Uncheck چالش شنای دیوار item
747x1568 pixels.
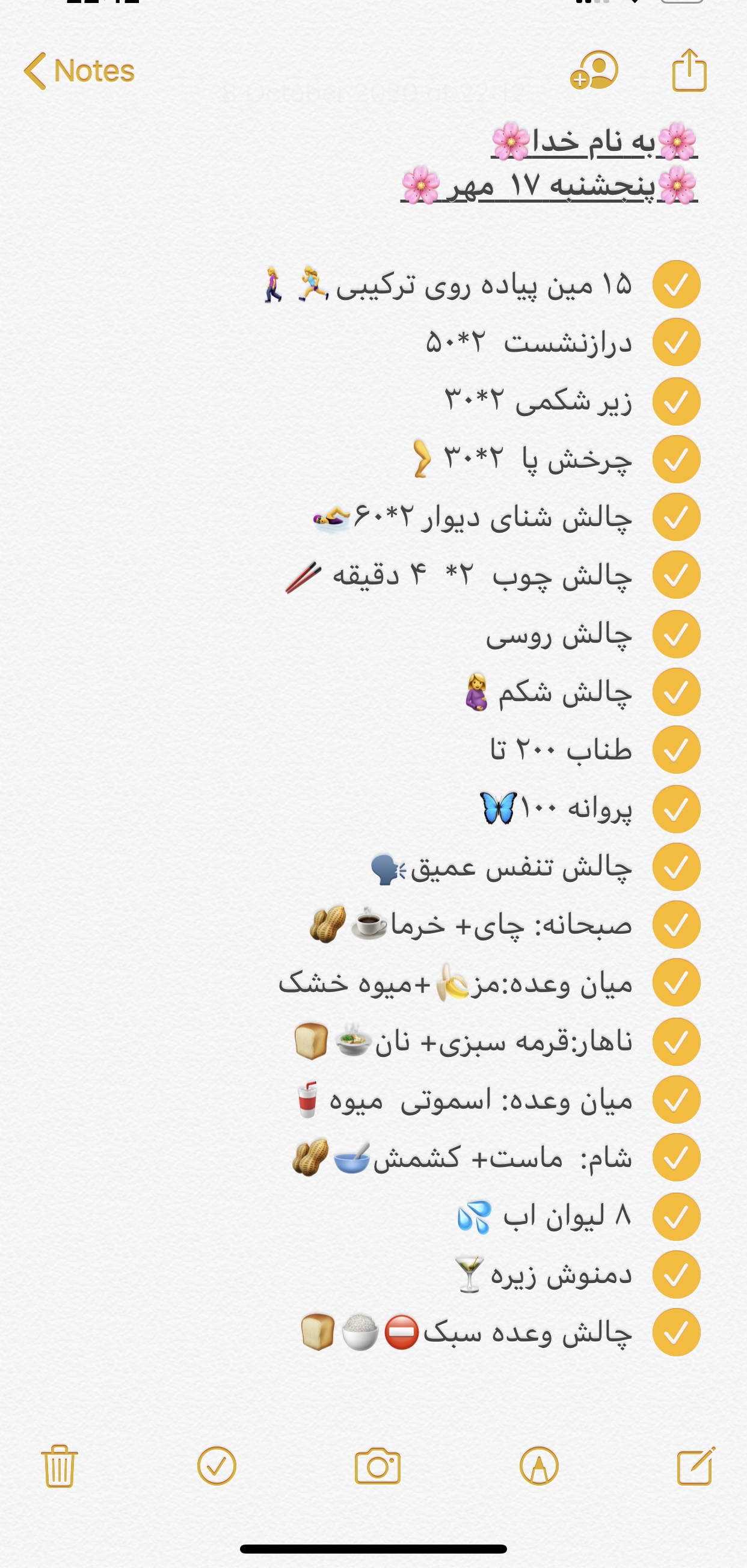click(x=677, y=518)
